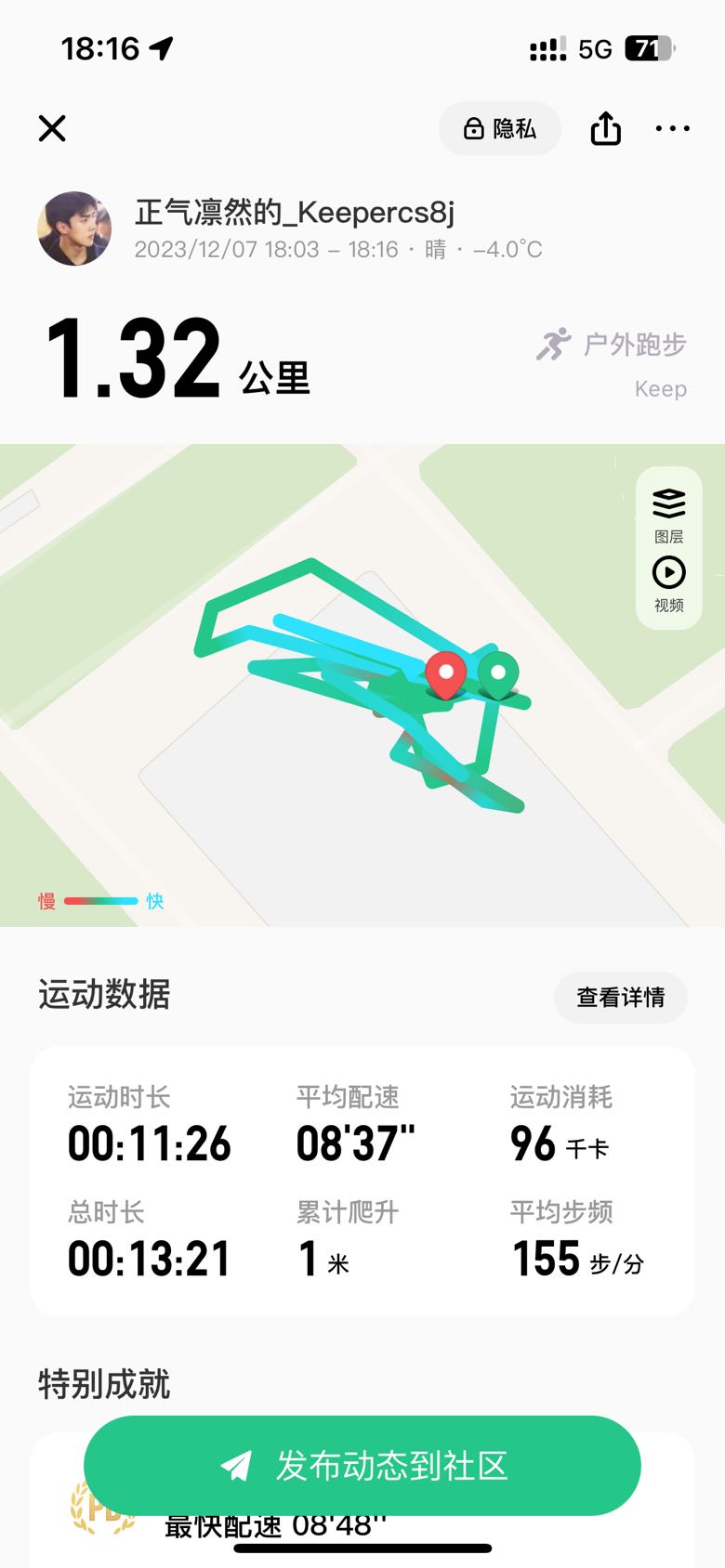Image resolution: width=725 pixels, height=1568 pixels.
Task: Tap 查看详情 to view details
Action: coord(620,998)
